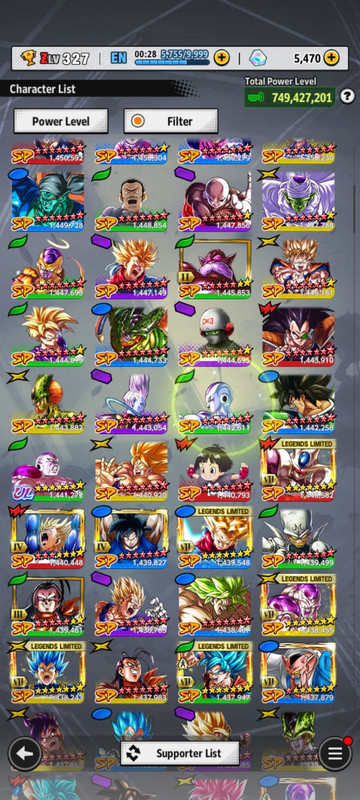Select the UL character card
360x800 pixels.
pos(47,470)
